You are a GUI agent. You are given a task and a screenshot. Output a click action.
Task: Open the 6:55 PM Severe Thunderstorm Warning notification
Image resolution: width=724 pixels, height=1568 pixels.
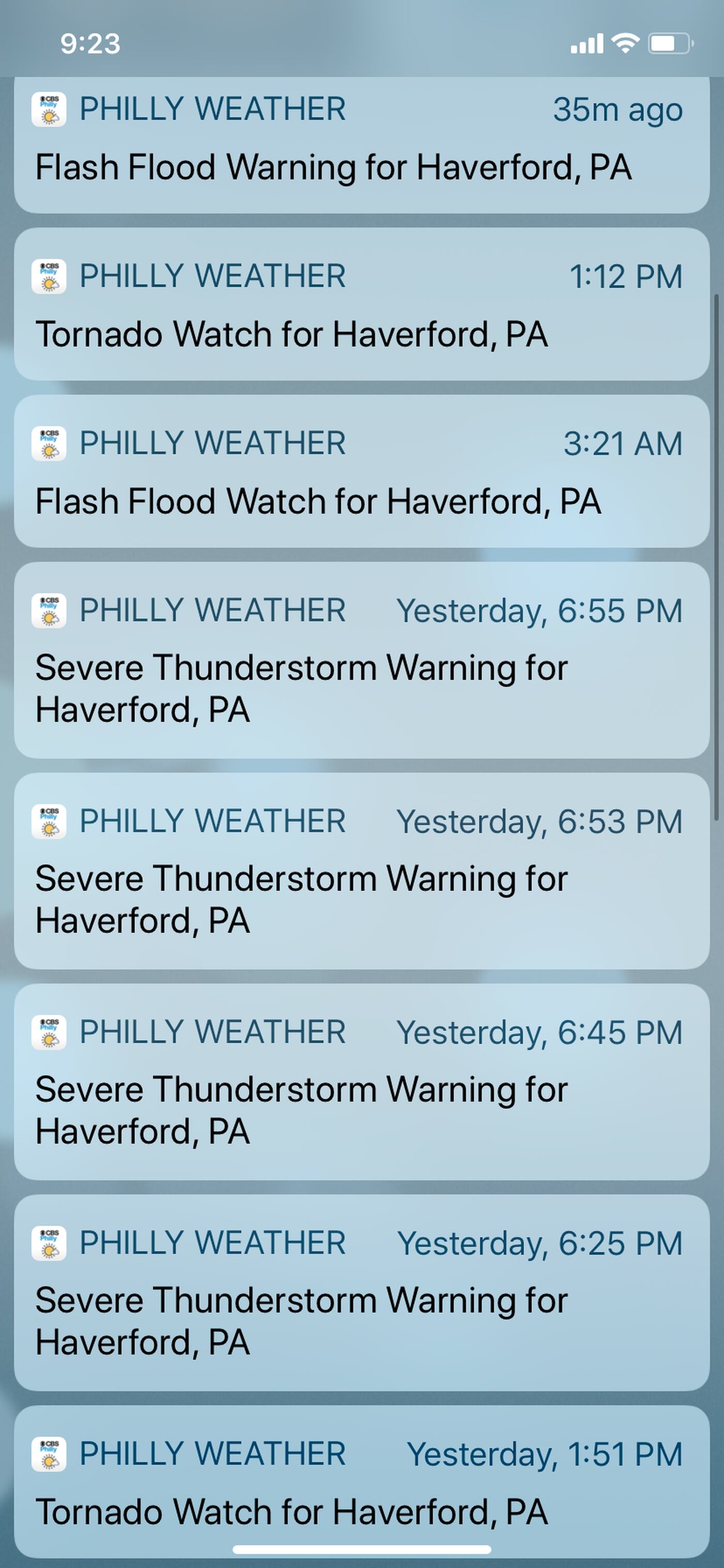(361, 660)
